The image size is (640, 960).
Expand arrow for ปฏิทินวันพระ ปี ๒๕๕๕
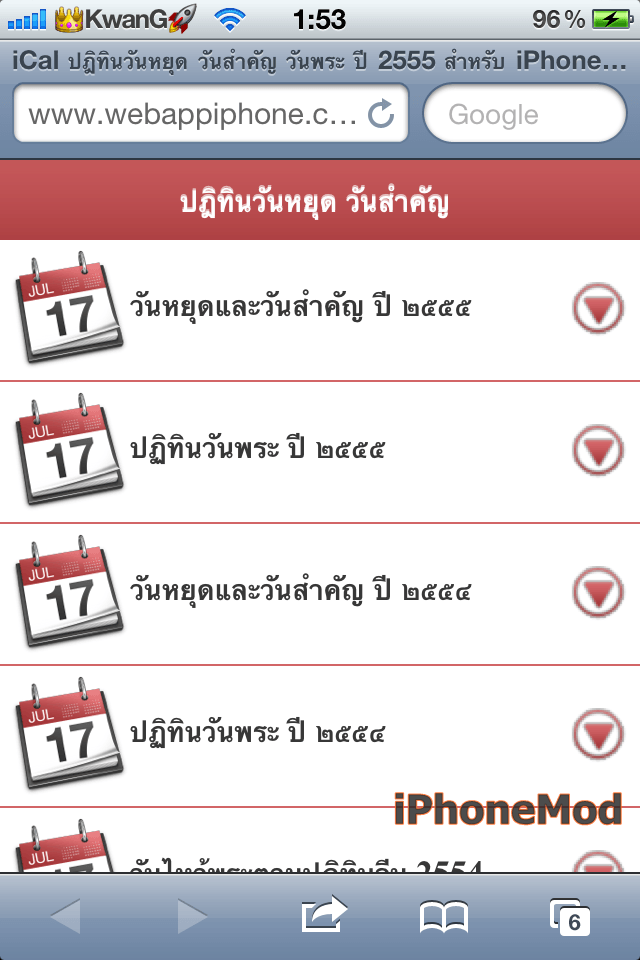coord(599,450)
